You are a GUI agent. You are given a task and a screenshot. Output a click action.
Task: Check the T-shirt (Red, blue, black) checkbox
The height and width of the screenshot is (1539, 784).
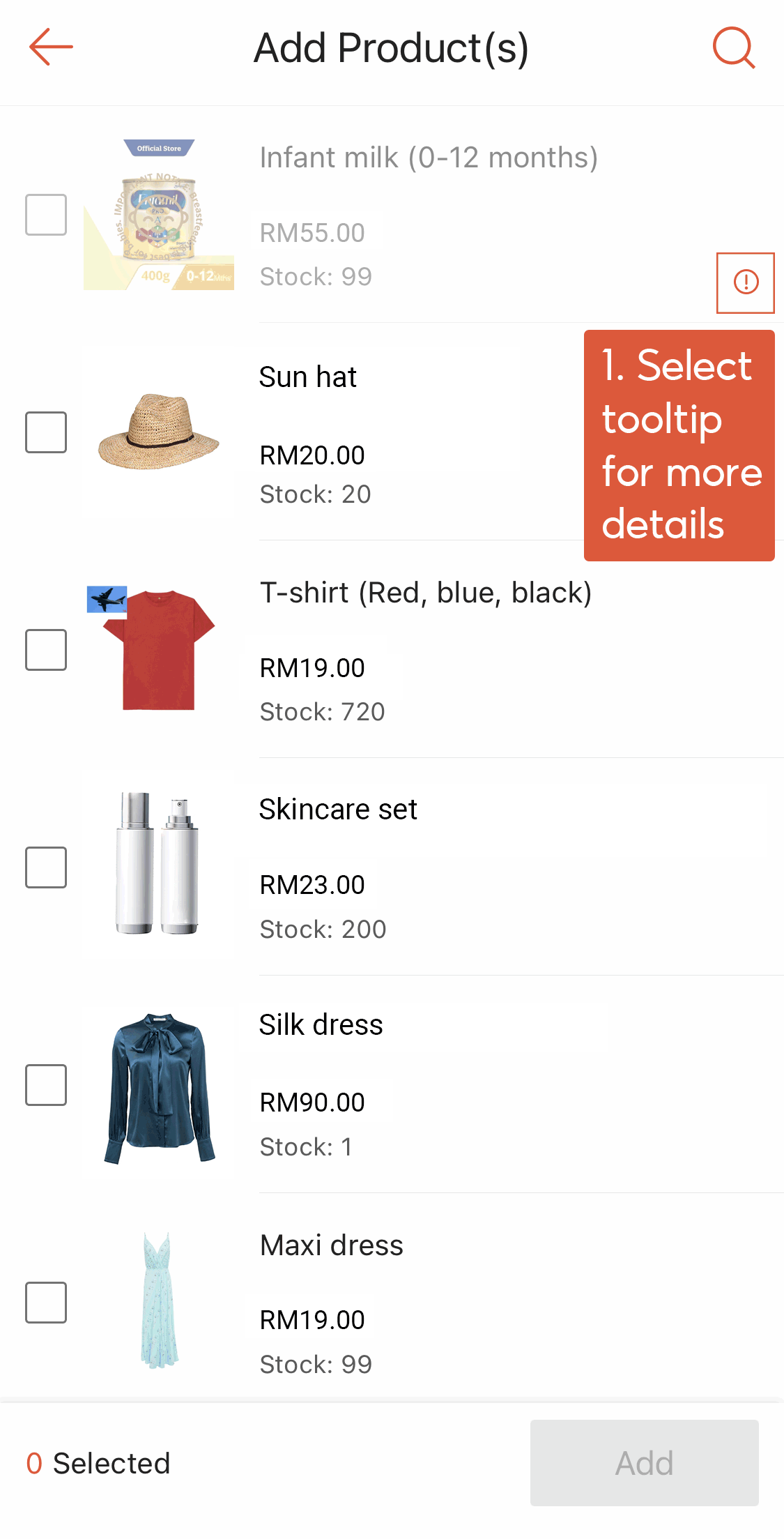tap(45, 650)
